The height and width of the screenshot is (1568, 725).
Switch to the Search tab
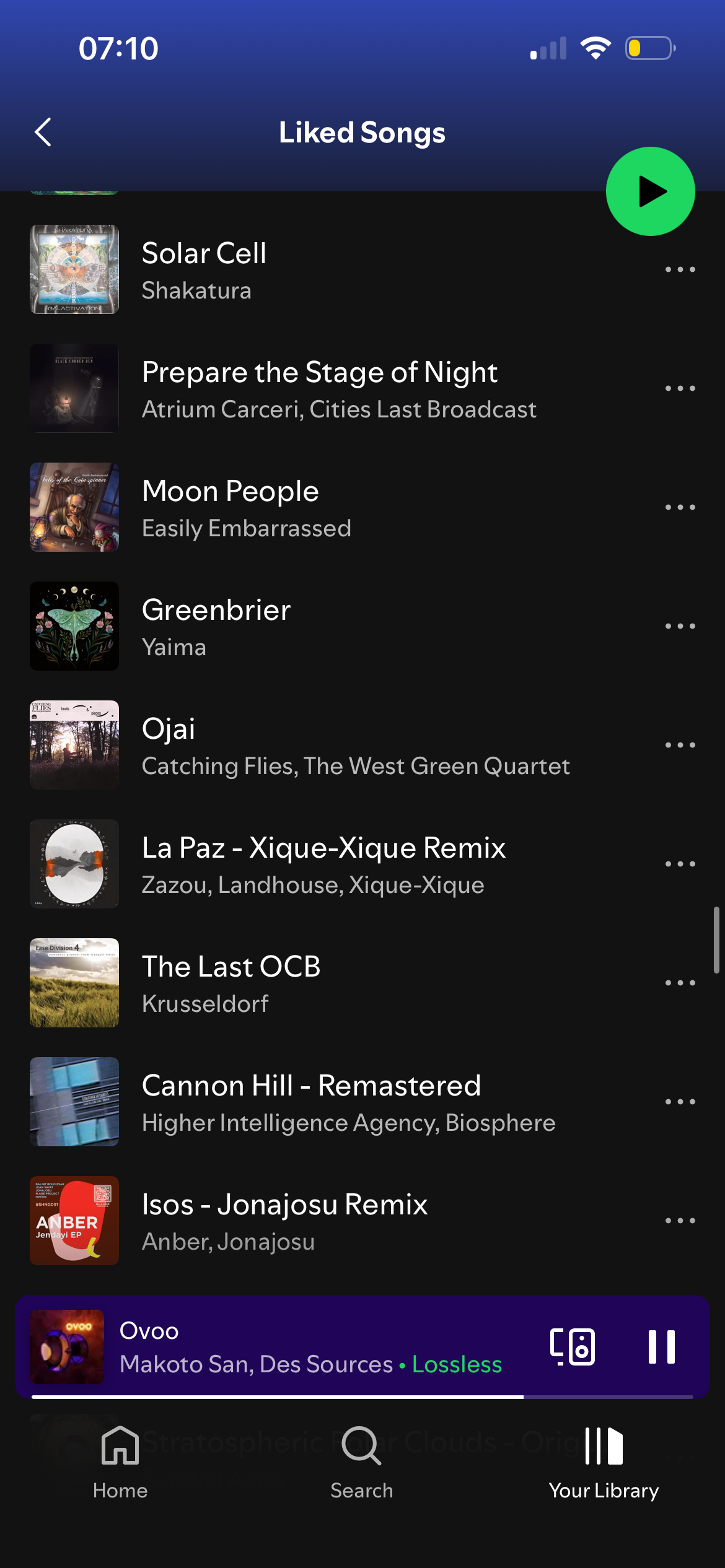pos(362,1461)
